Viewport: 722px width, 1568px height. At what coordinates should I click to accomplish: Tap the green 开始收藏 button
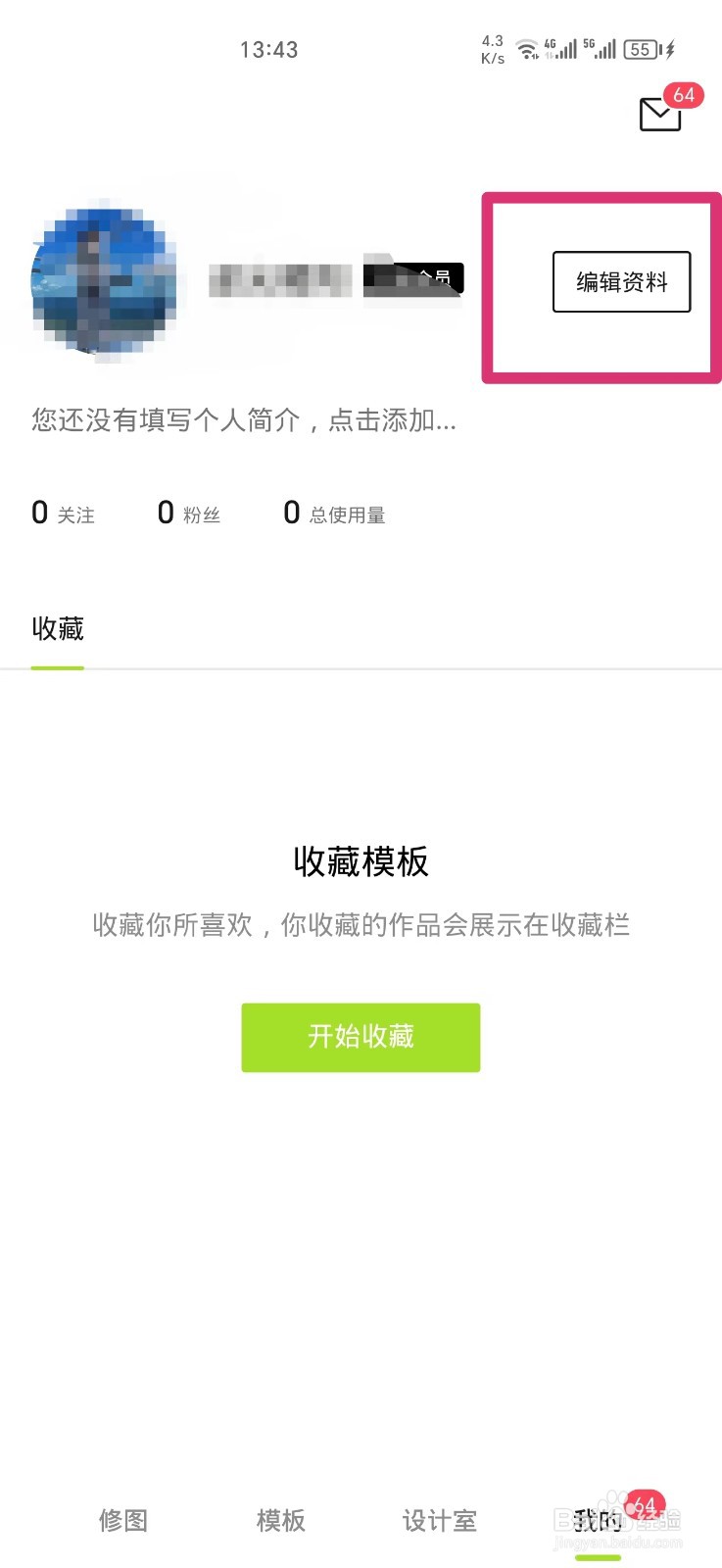click(361, 1037)
